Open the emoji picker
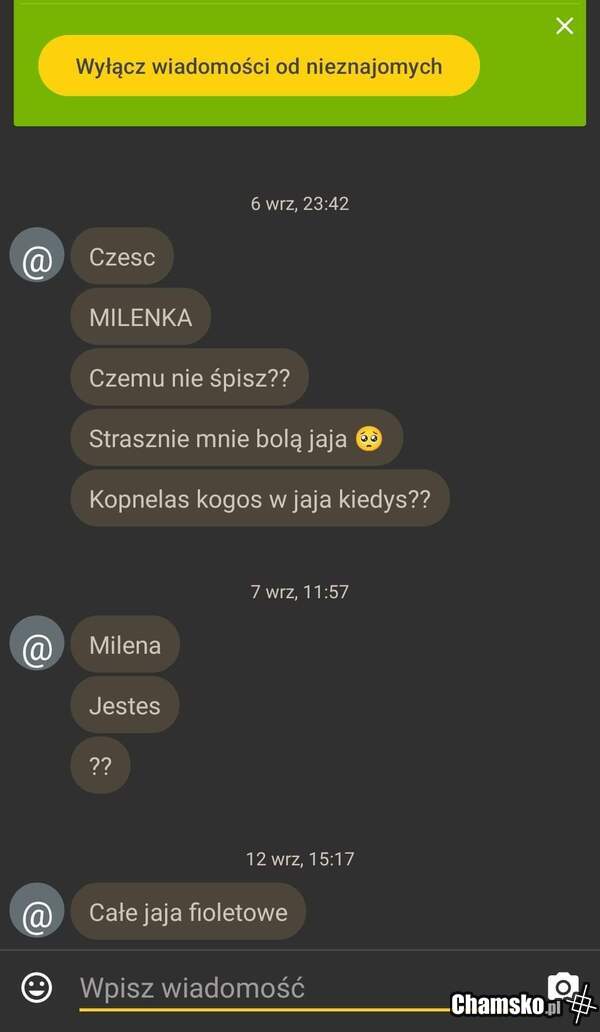The width and height of the screenshot is (600, 1032). pos(37,988)
